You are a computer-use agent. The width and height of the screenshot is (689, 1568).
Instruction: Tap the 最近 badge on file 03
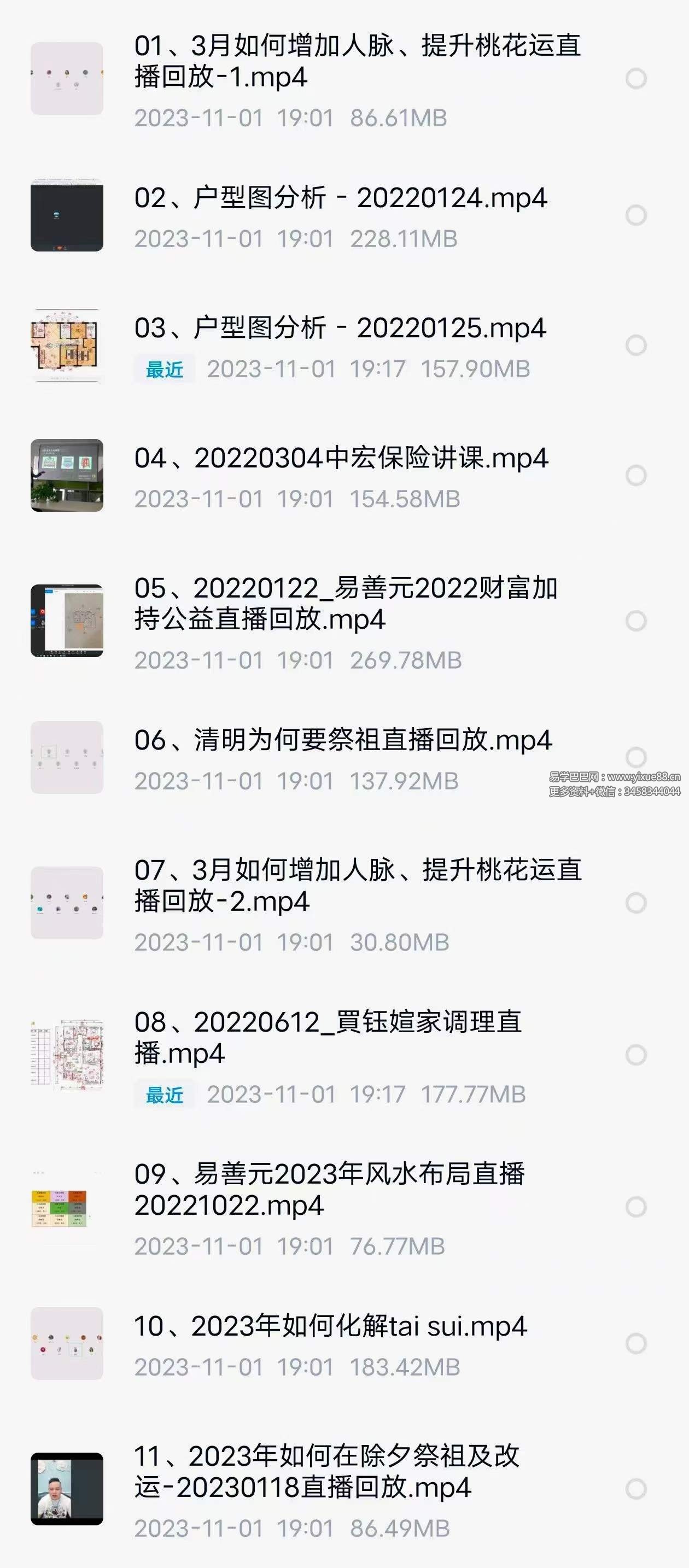165,370
